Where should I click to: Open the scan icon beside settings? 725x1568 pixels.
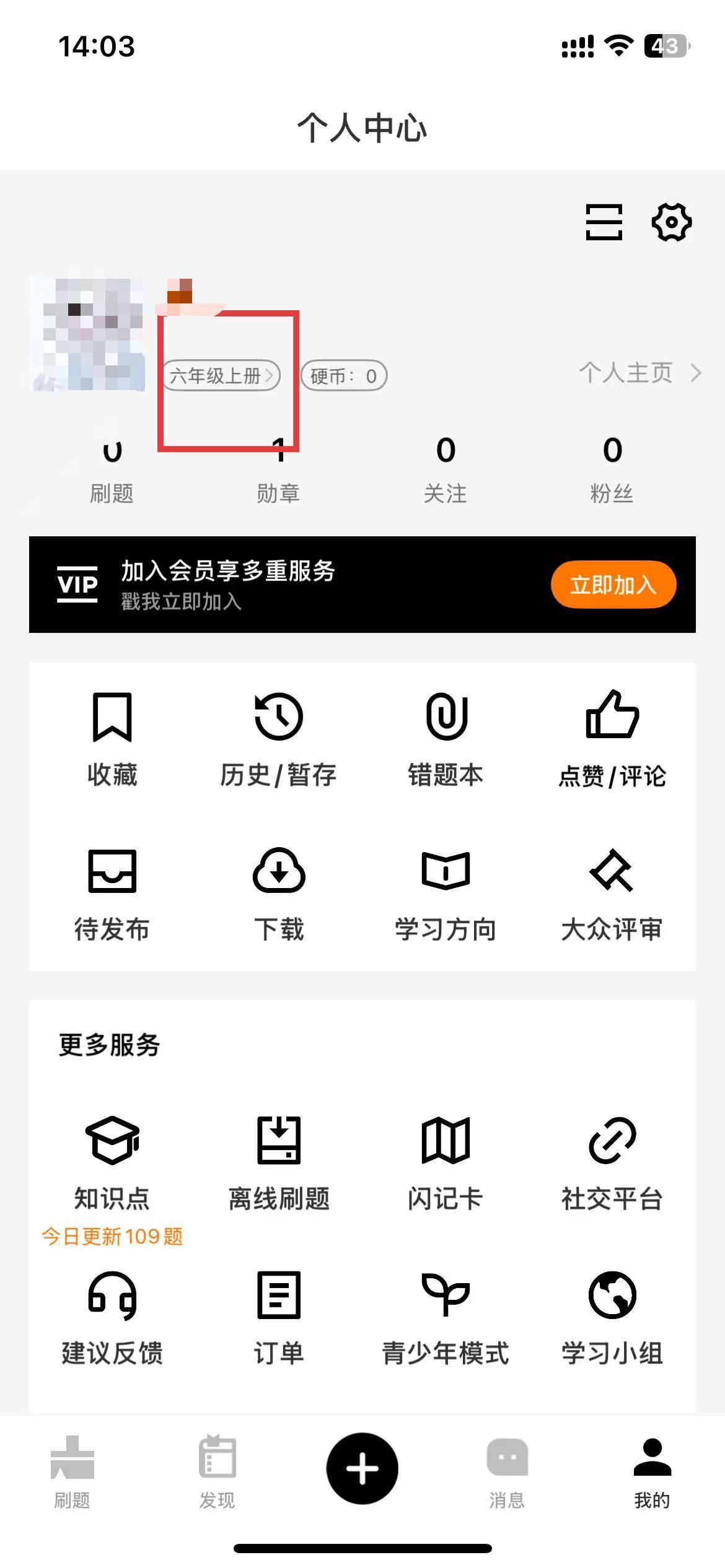pyautogui.click(x=604, y=222)
